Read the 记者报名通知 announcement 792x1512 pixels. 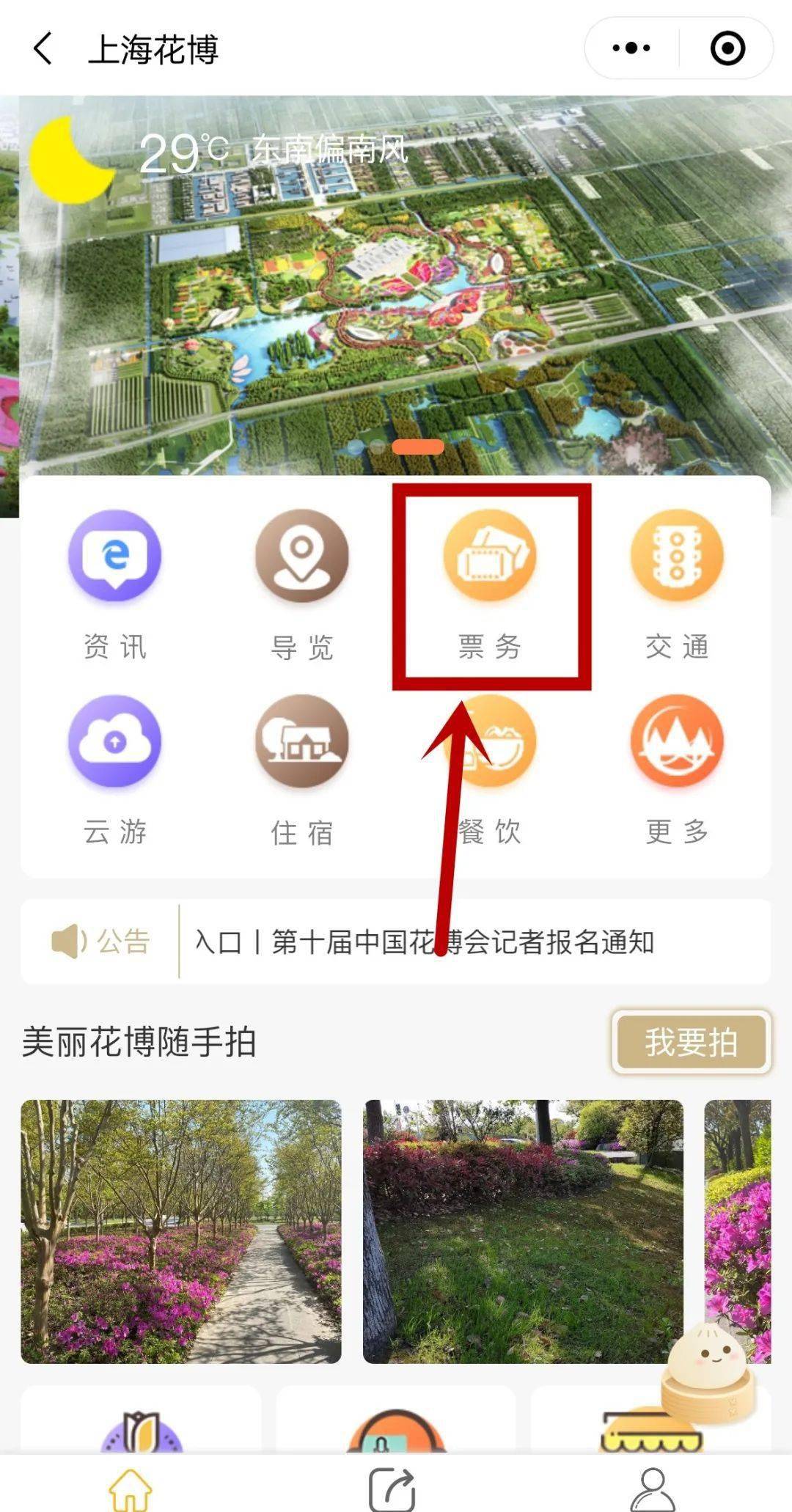pos(462,942)
